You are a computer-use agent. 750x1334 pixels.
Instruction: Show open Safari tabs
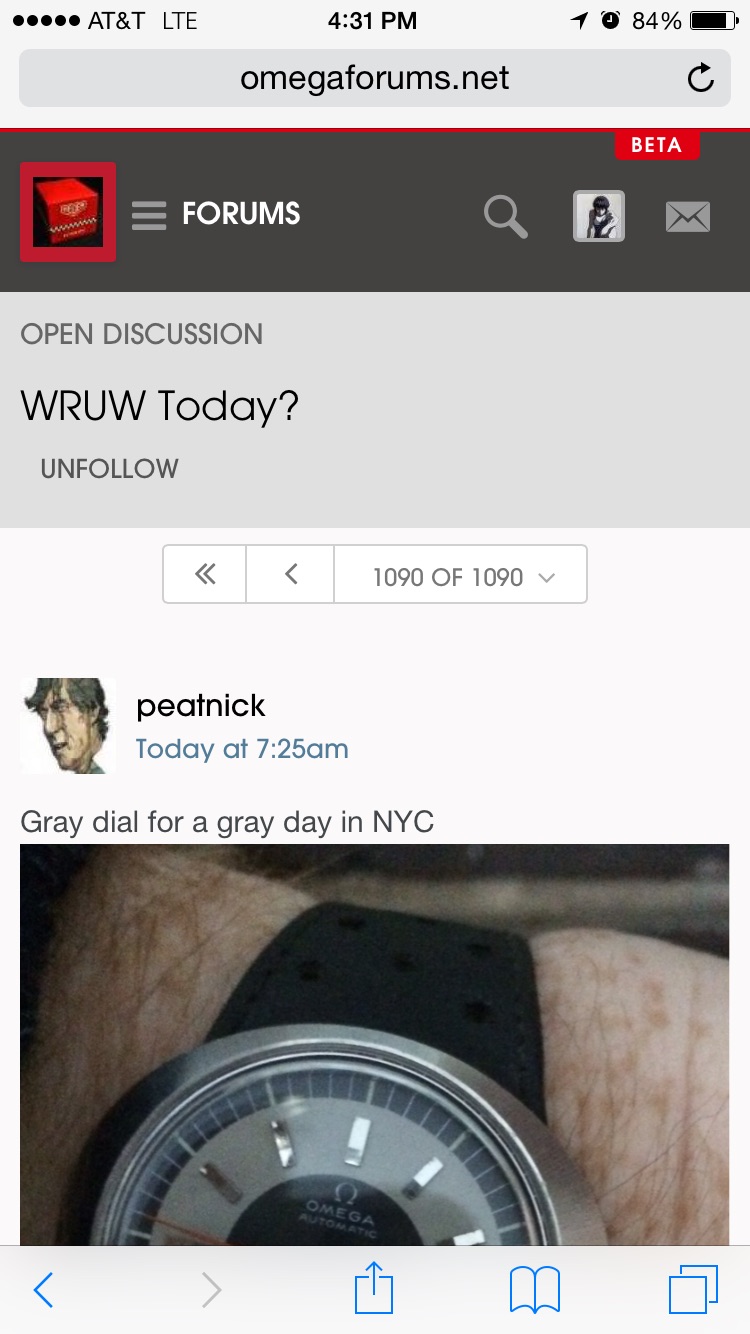[x=693, y=1289]
